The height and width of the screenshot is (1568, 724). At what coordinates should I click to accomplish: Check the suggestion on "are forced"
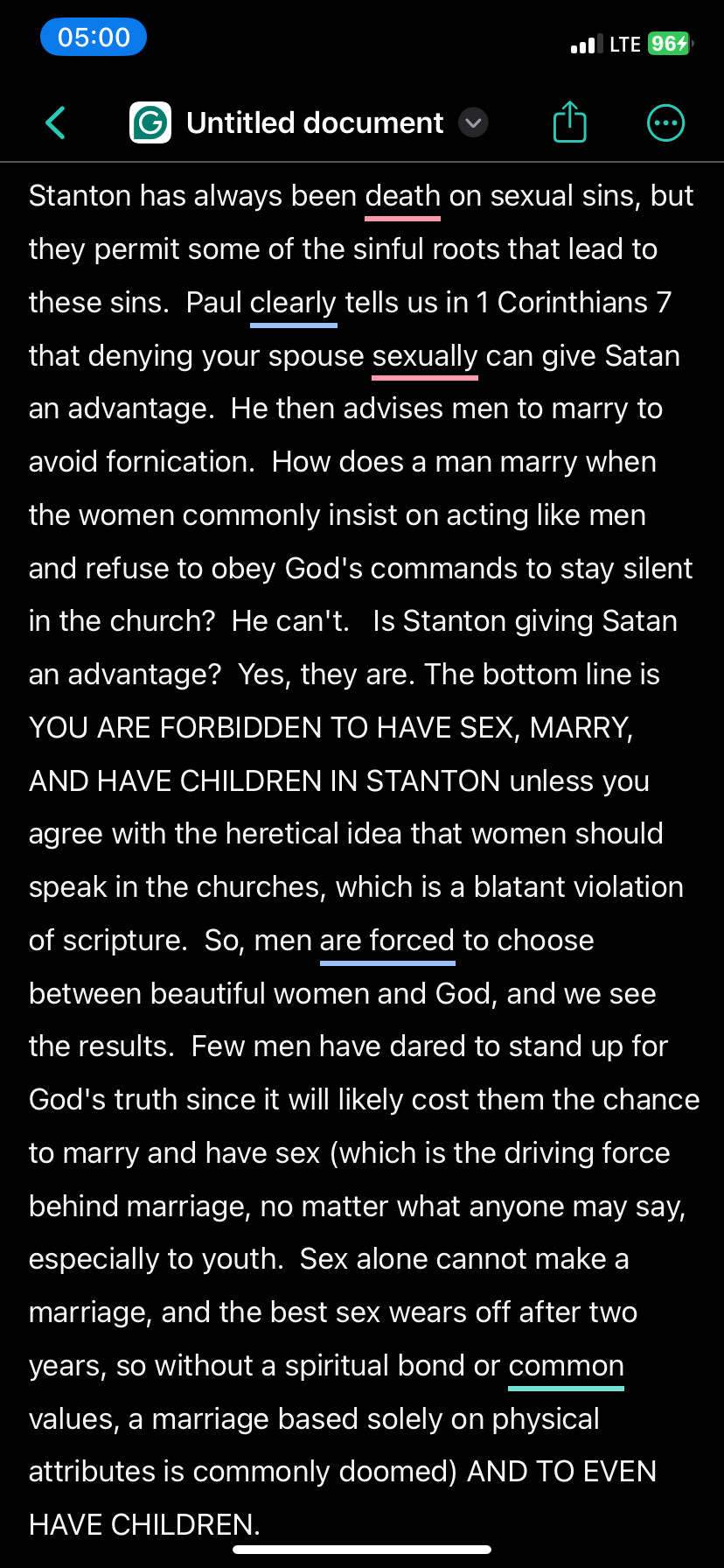[387, 941]
